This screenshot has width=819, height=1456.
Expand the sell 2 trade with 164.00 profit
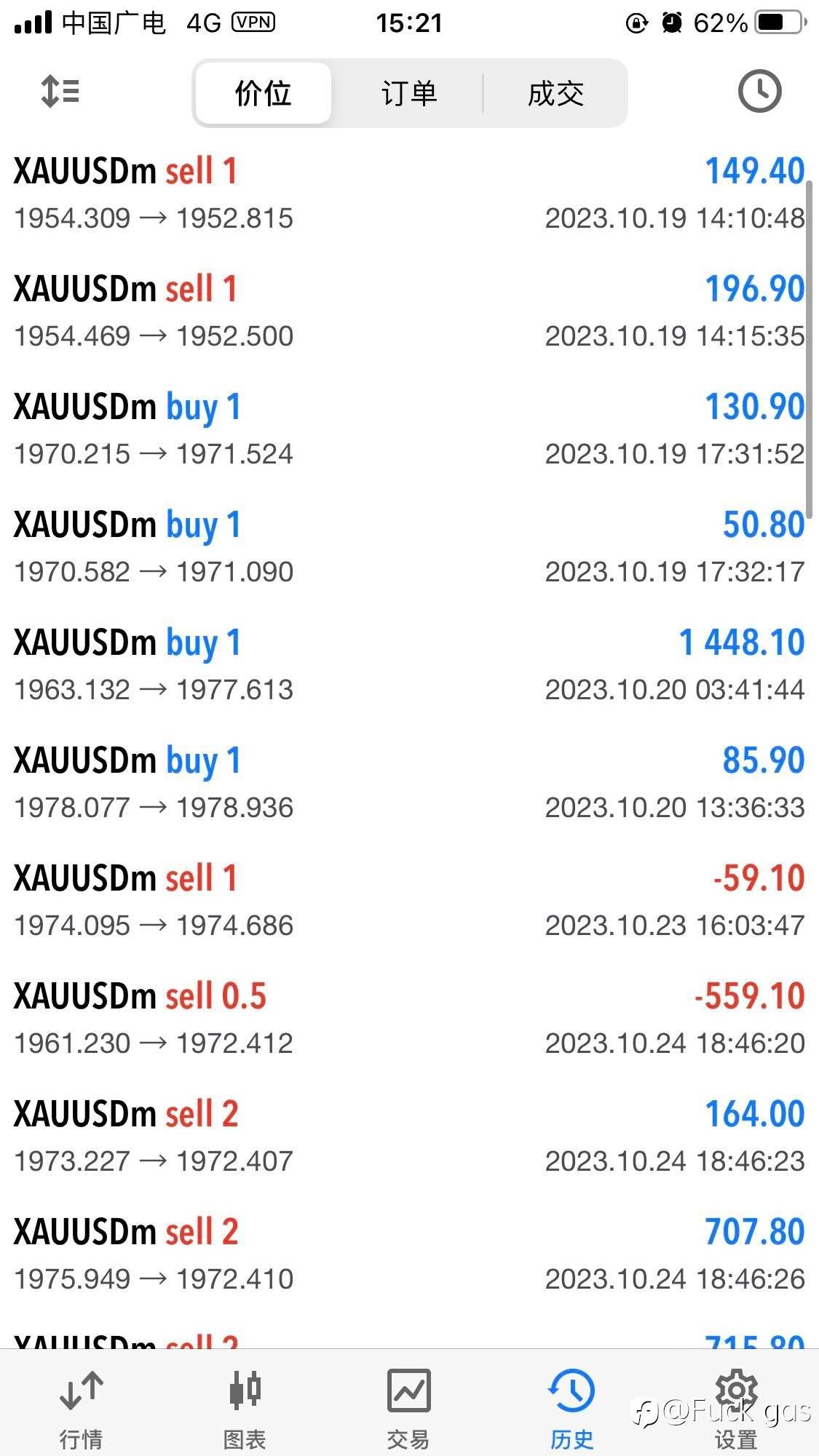[409, 1137]
